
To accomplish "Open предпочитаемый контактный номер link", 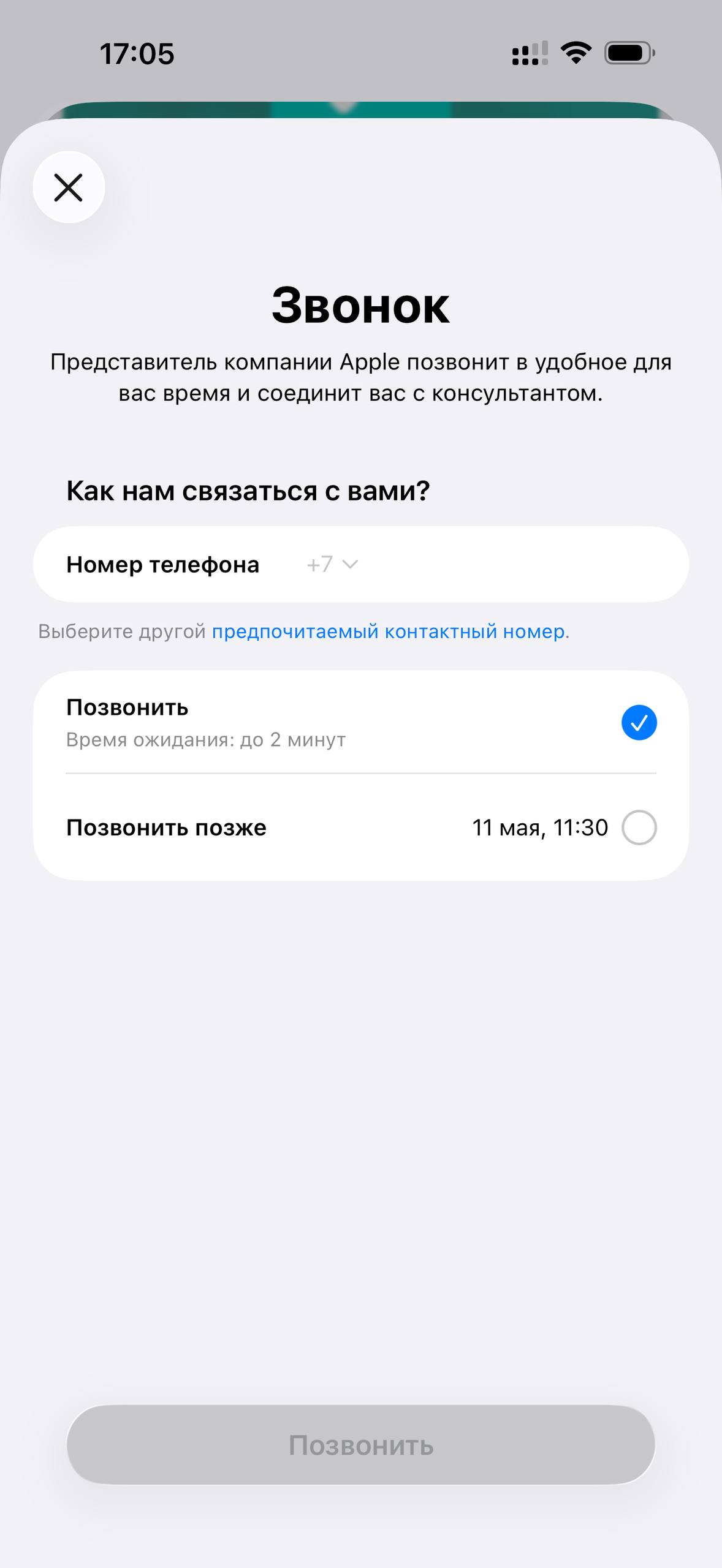I will [x=390, y=631].
